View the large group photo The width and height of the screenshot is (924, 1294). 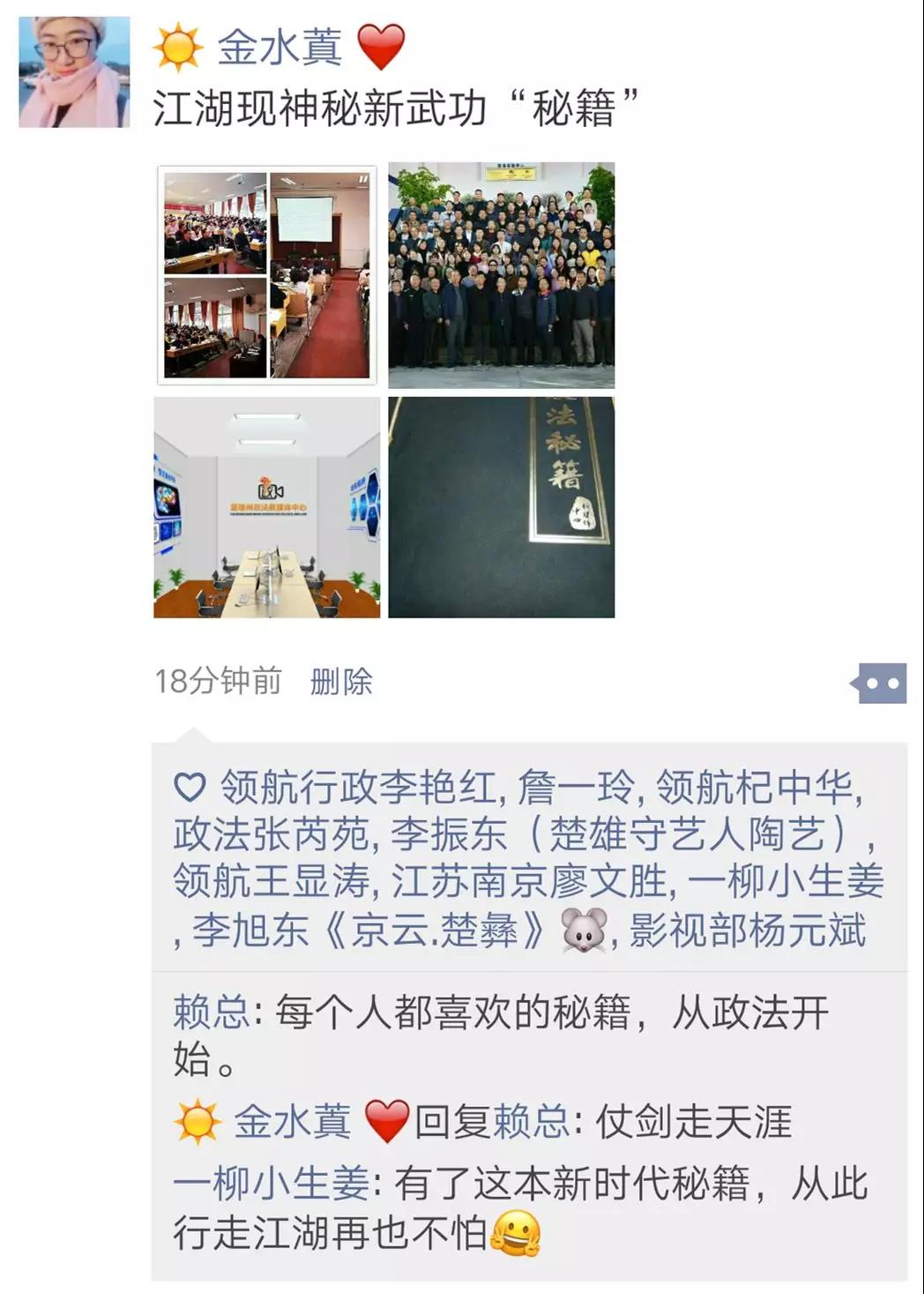502,275
